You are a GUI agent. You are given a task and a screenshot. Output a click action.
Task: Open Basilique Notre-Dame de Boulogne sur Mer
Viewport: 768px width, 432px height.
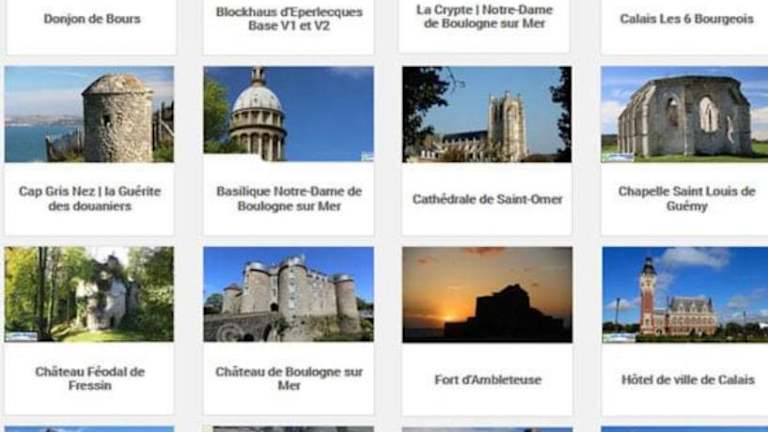click(x=289, y=198)
